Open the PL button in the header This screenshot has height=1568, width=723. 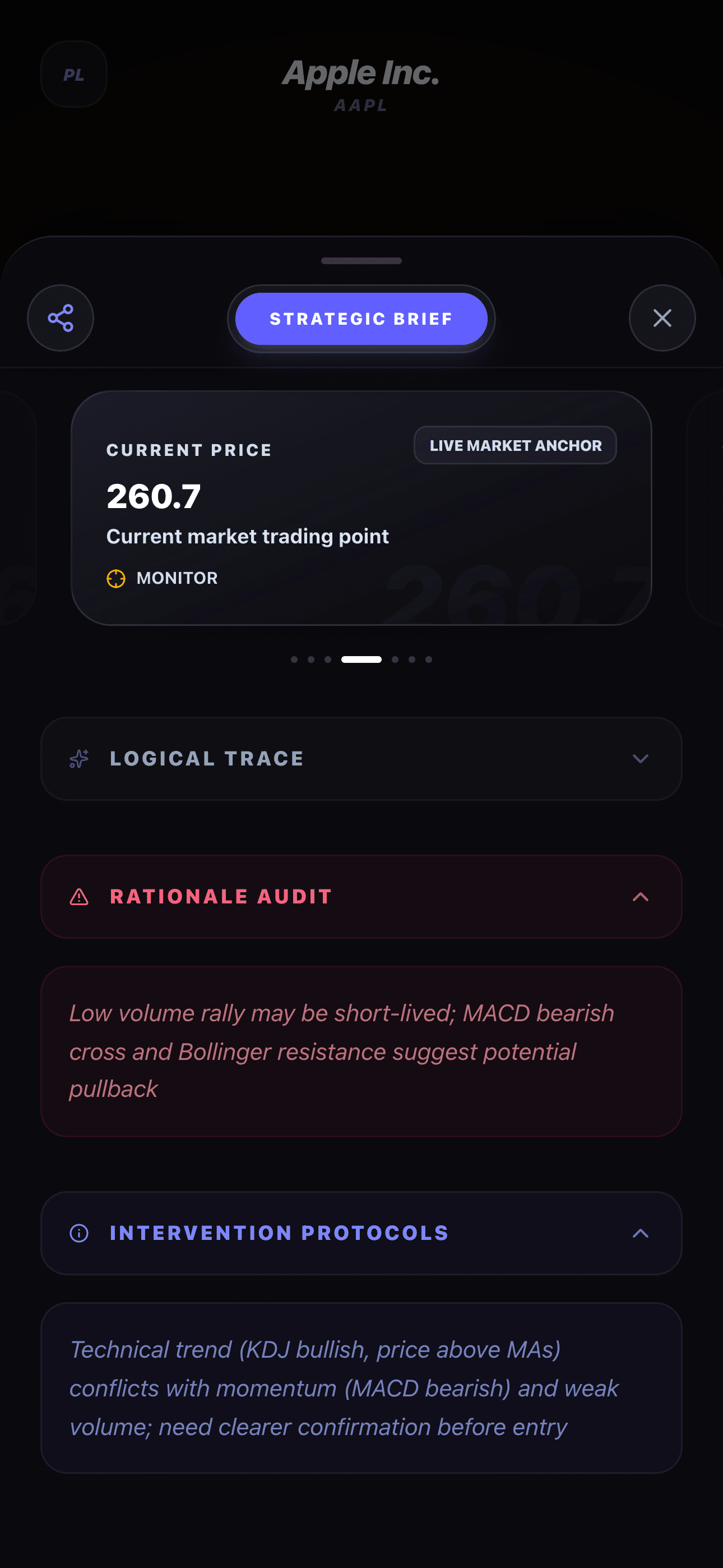click(x=73, y=74)
